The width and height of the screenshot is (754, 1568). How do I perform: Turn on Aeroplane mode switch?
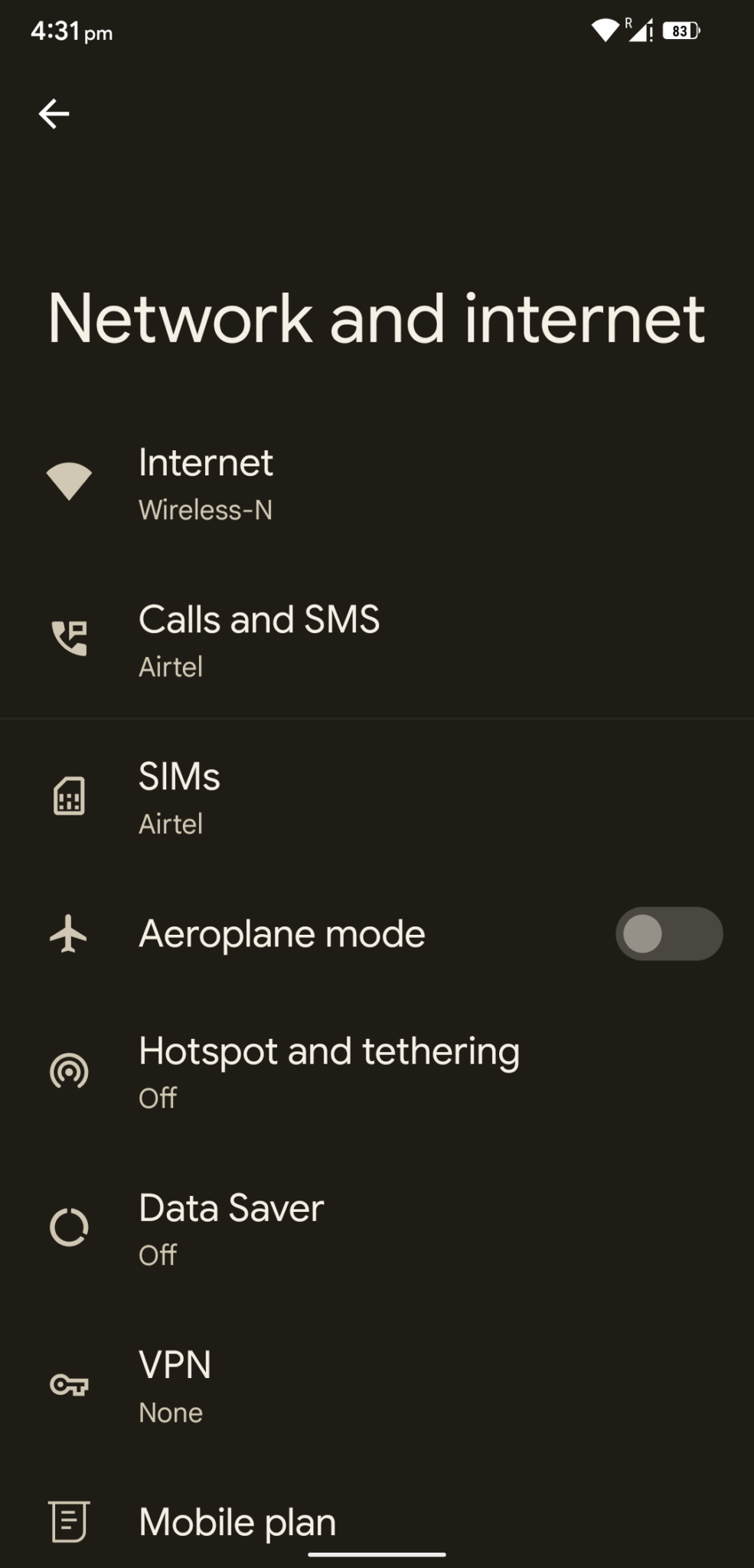[x=668, y=934]
